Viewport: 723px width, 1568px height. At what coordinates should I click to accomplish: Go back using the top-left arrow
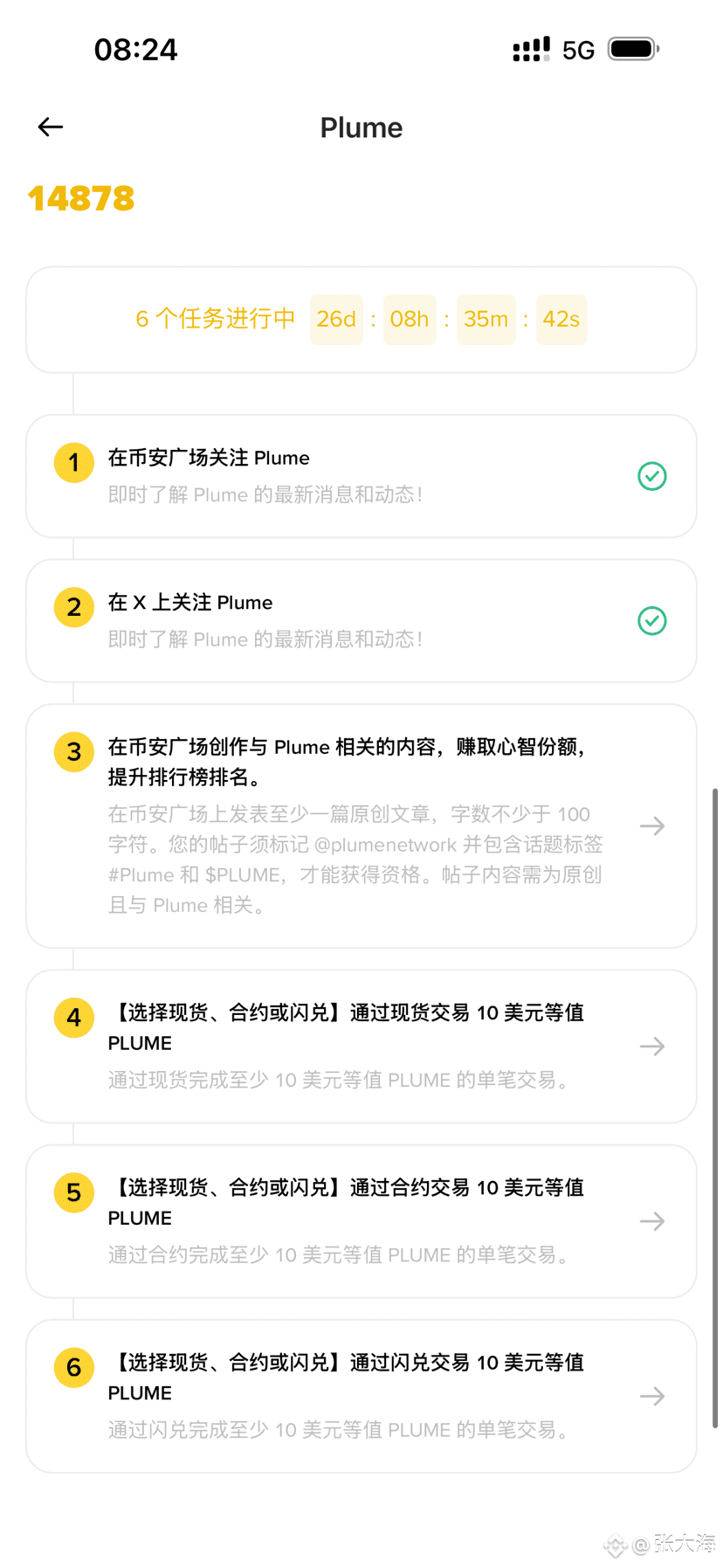[x=51, y=128]
